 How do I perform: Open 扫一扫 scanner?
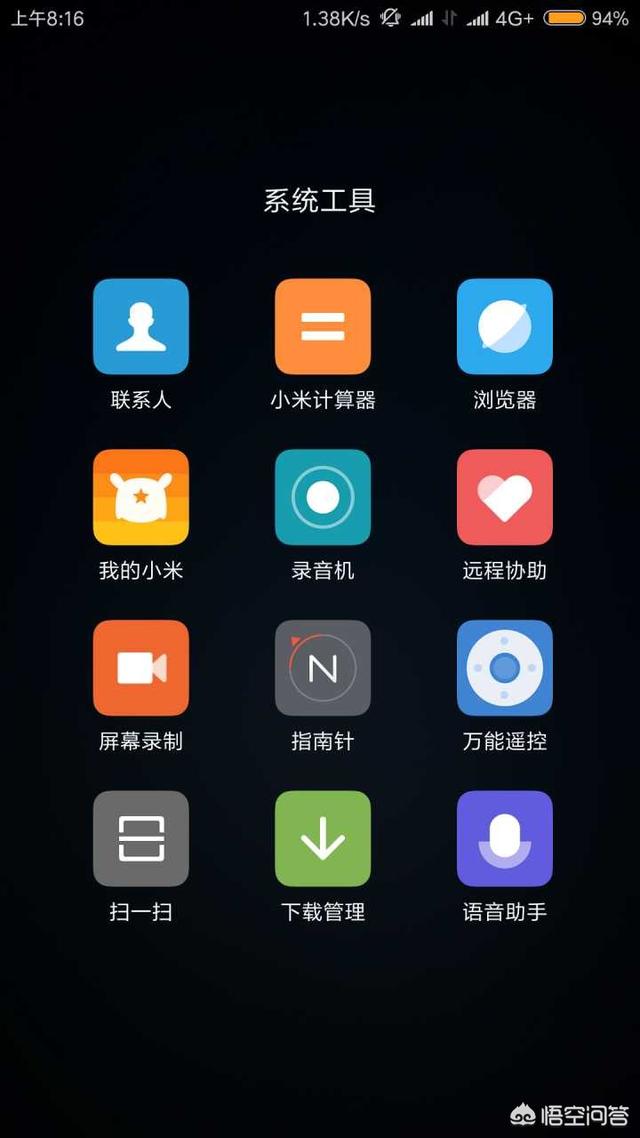tap(141, 838)
